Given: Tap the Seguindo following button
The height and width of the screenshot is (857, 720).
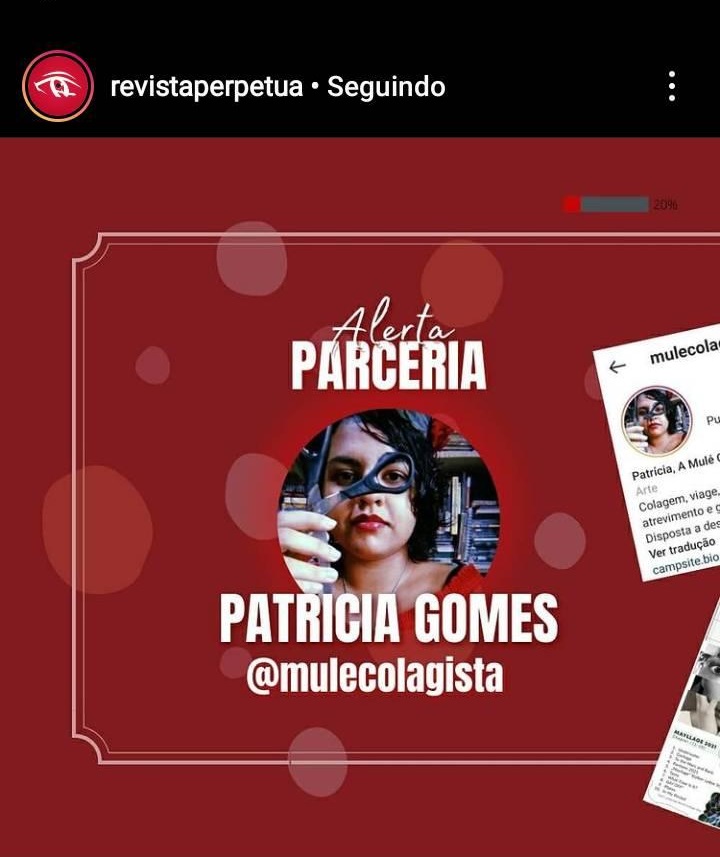Looking at the screenshot, I should [386, 87].
